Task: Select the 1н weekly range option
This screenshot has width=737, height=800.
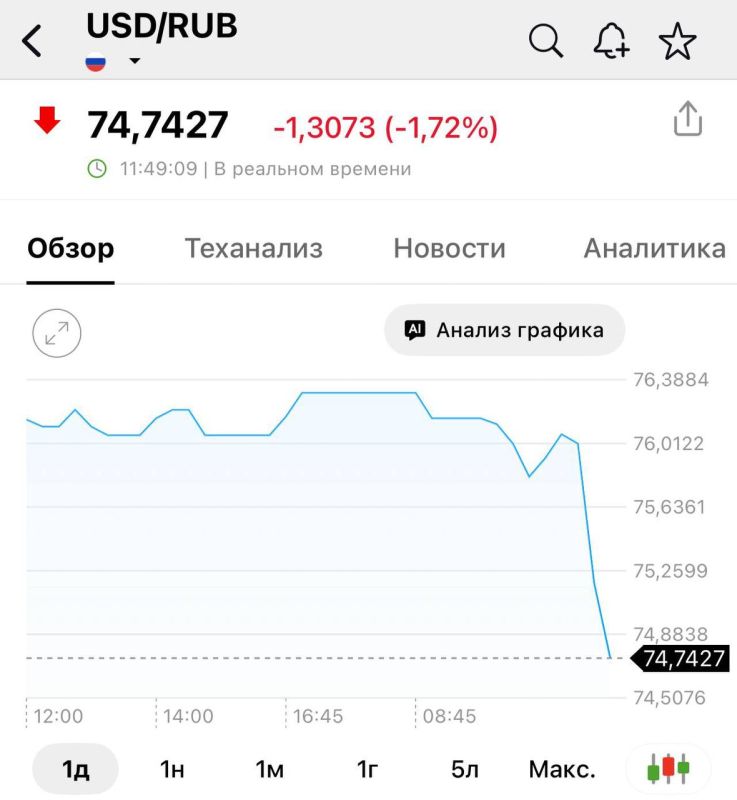Action: point(170,769)
